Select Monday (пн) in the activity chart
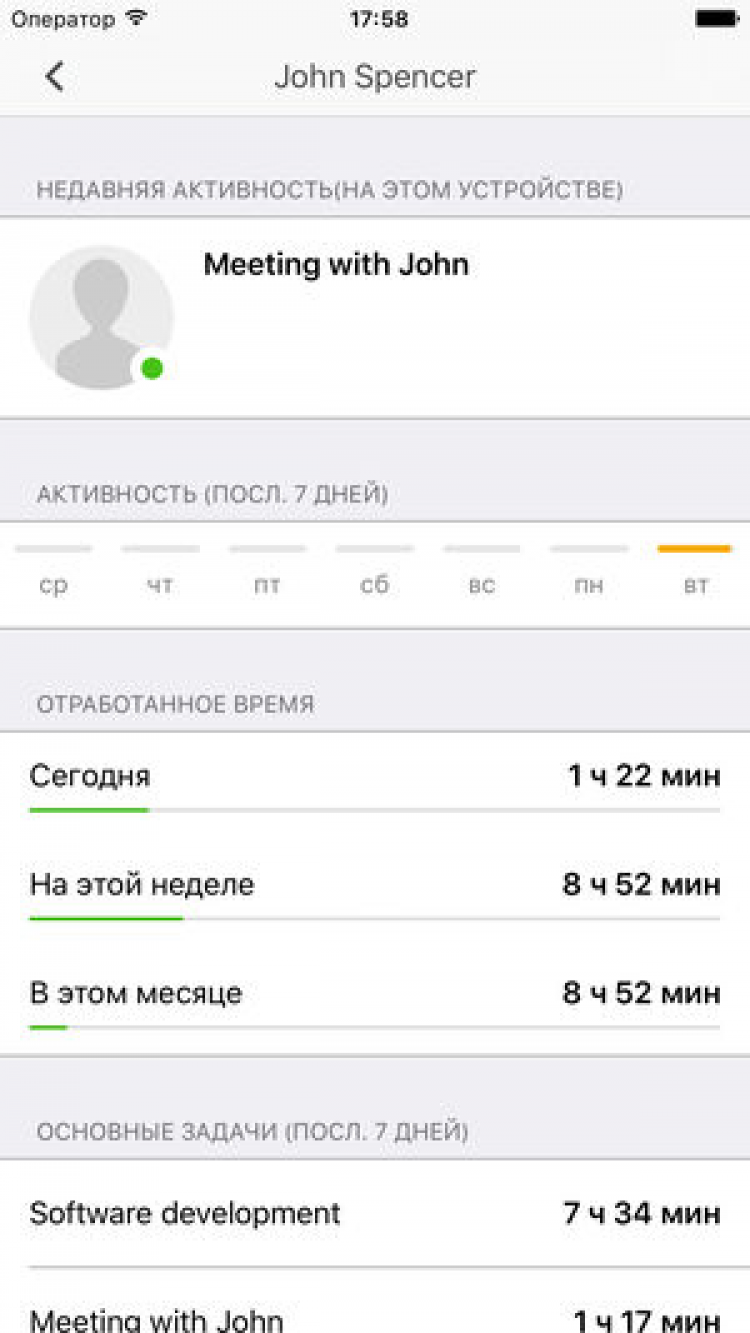Screen dimensions: 750x1333 (588, 572)
